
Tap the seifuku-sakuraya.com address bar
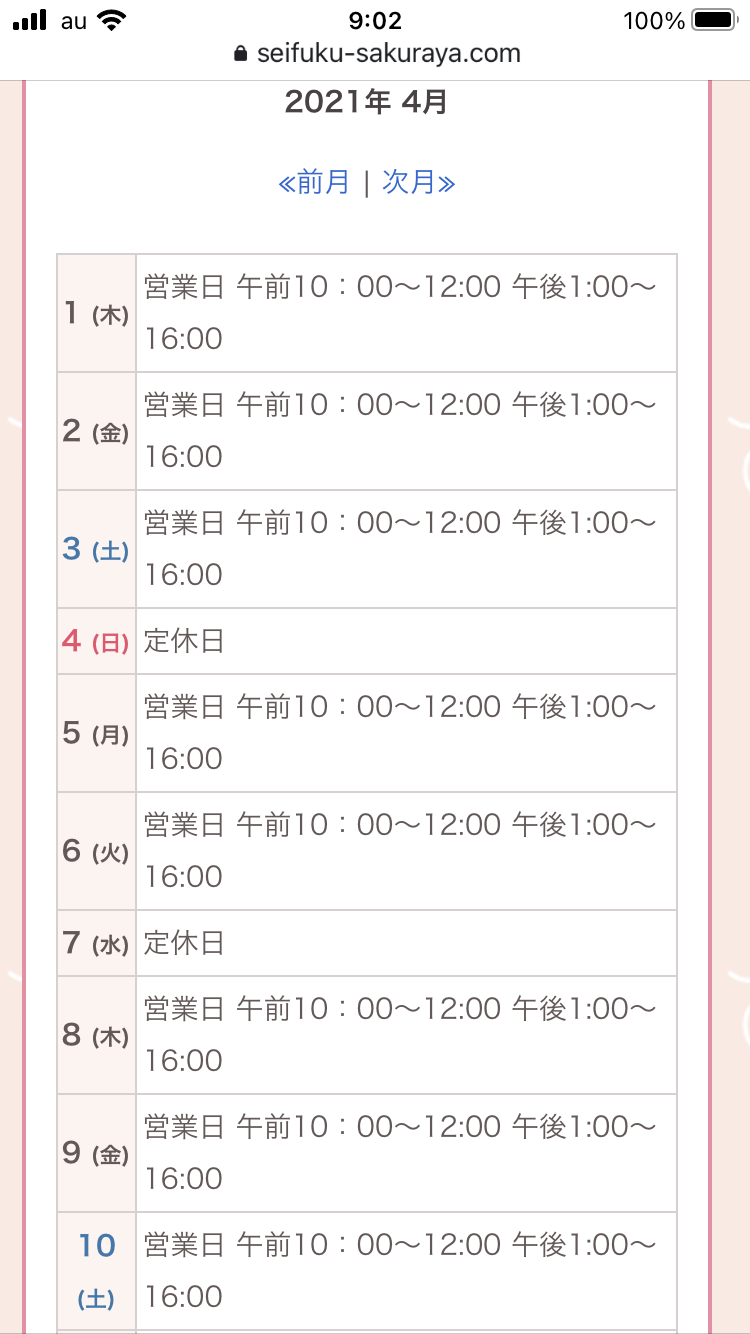click(376, 53)
